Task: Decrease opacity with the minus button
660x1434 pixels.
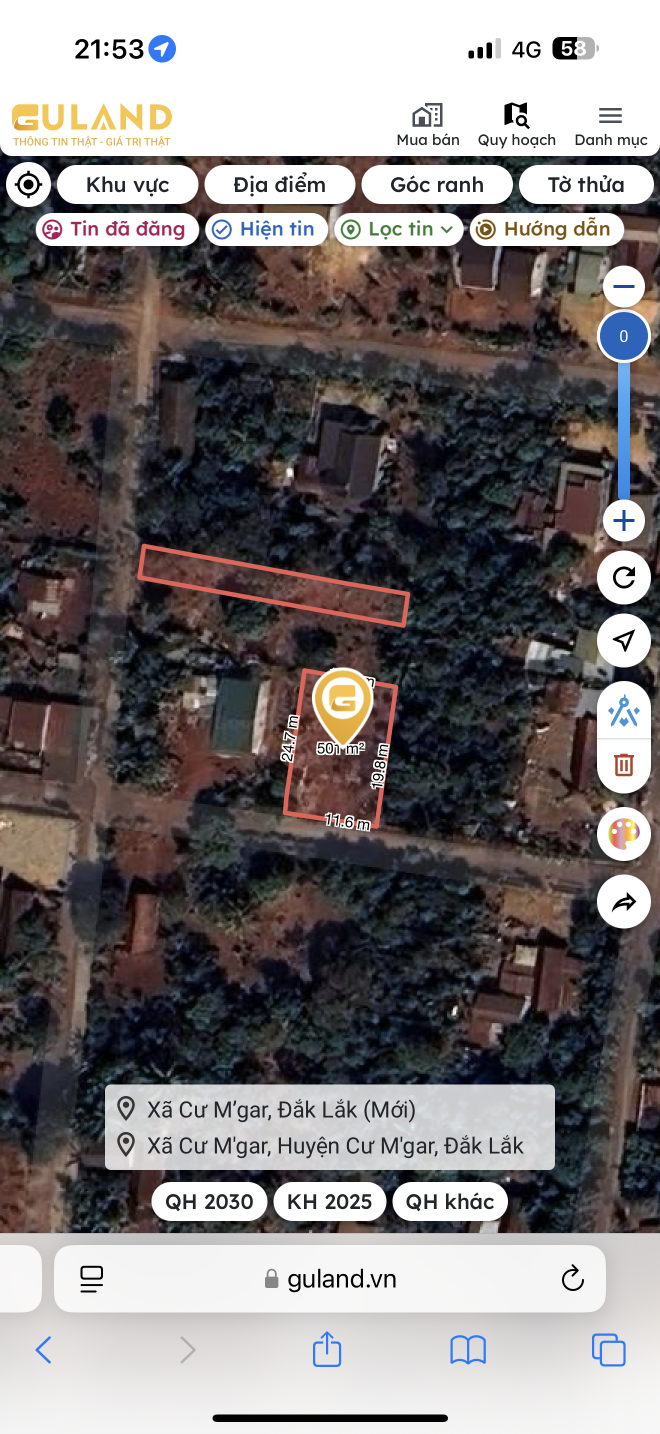Action: point(624,287)
